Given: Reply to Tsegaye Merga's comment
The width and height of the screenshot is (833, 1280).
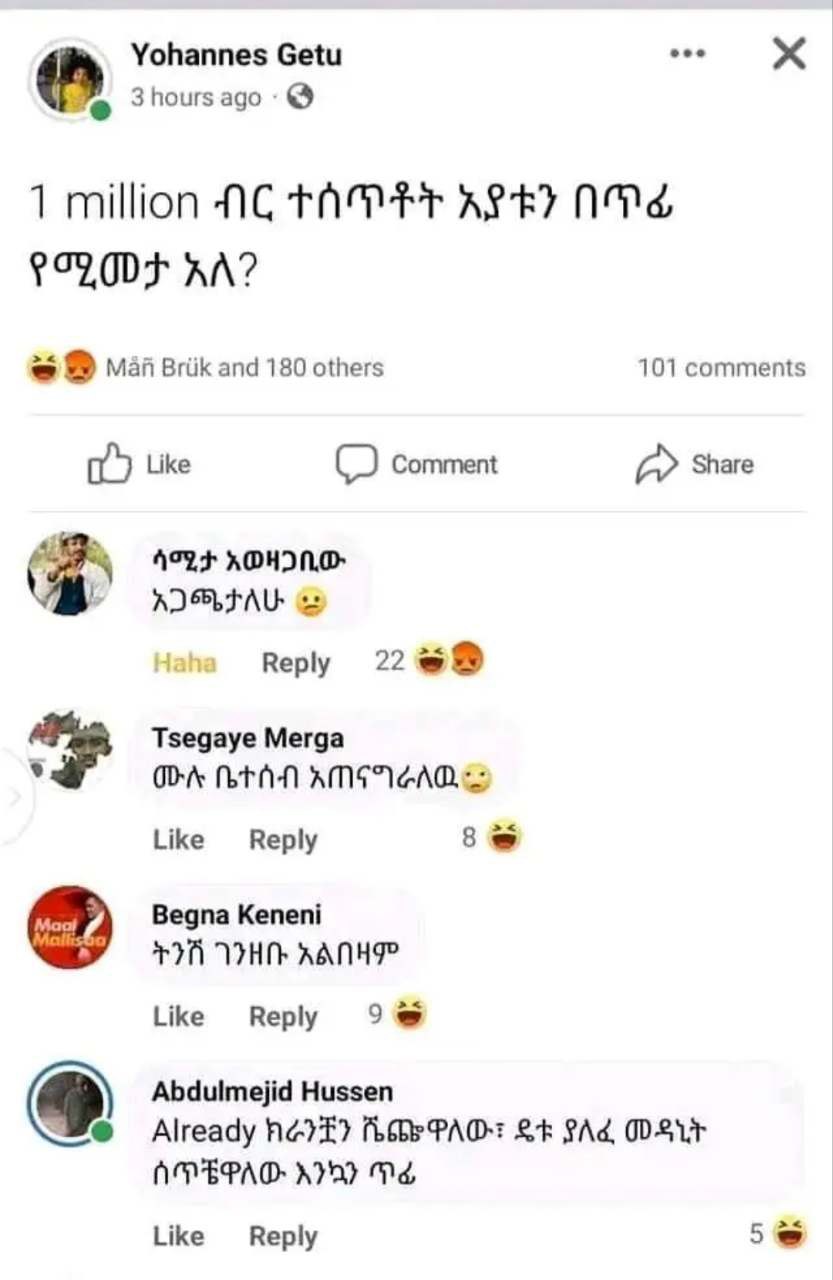Looking at the screenshot, I should 283,840.
